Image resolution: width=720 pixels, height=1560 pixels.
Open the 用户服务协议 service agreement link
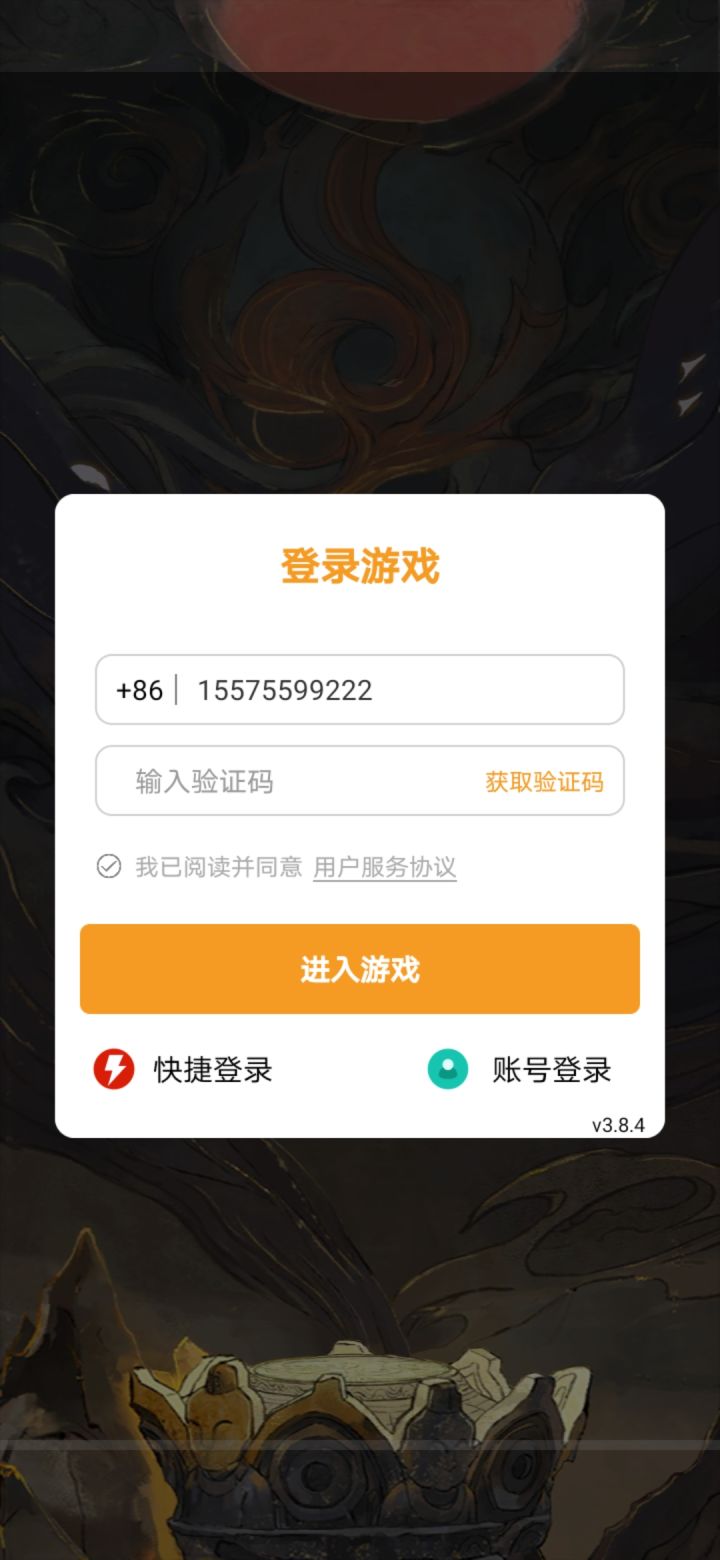point(385,867)
